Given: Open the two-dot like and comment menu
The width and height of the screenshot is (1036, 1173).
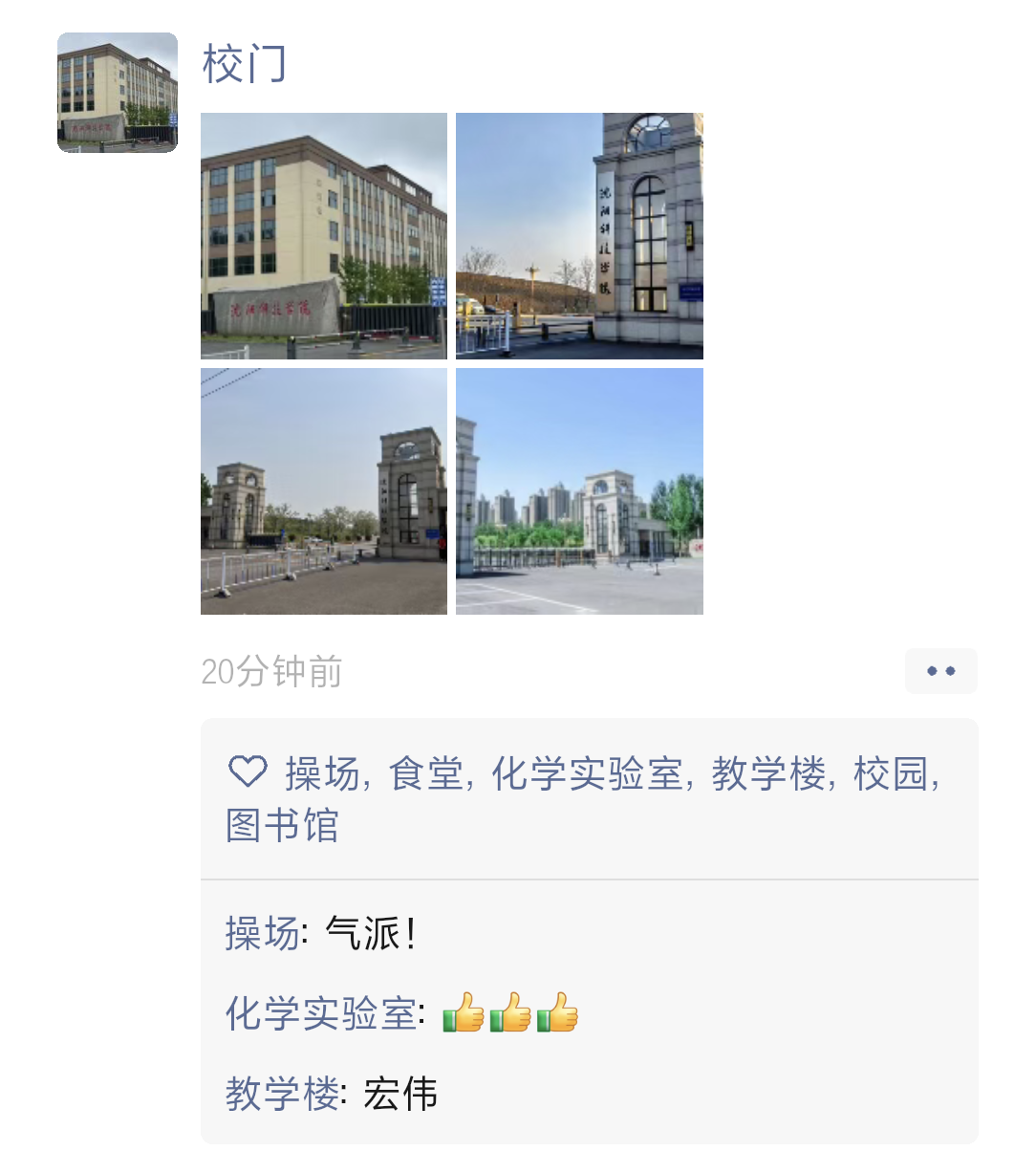Looking at the screenshot, I should (940, 671).
